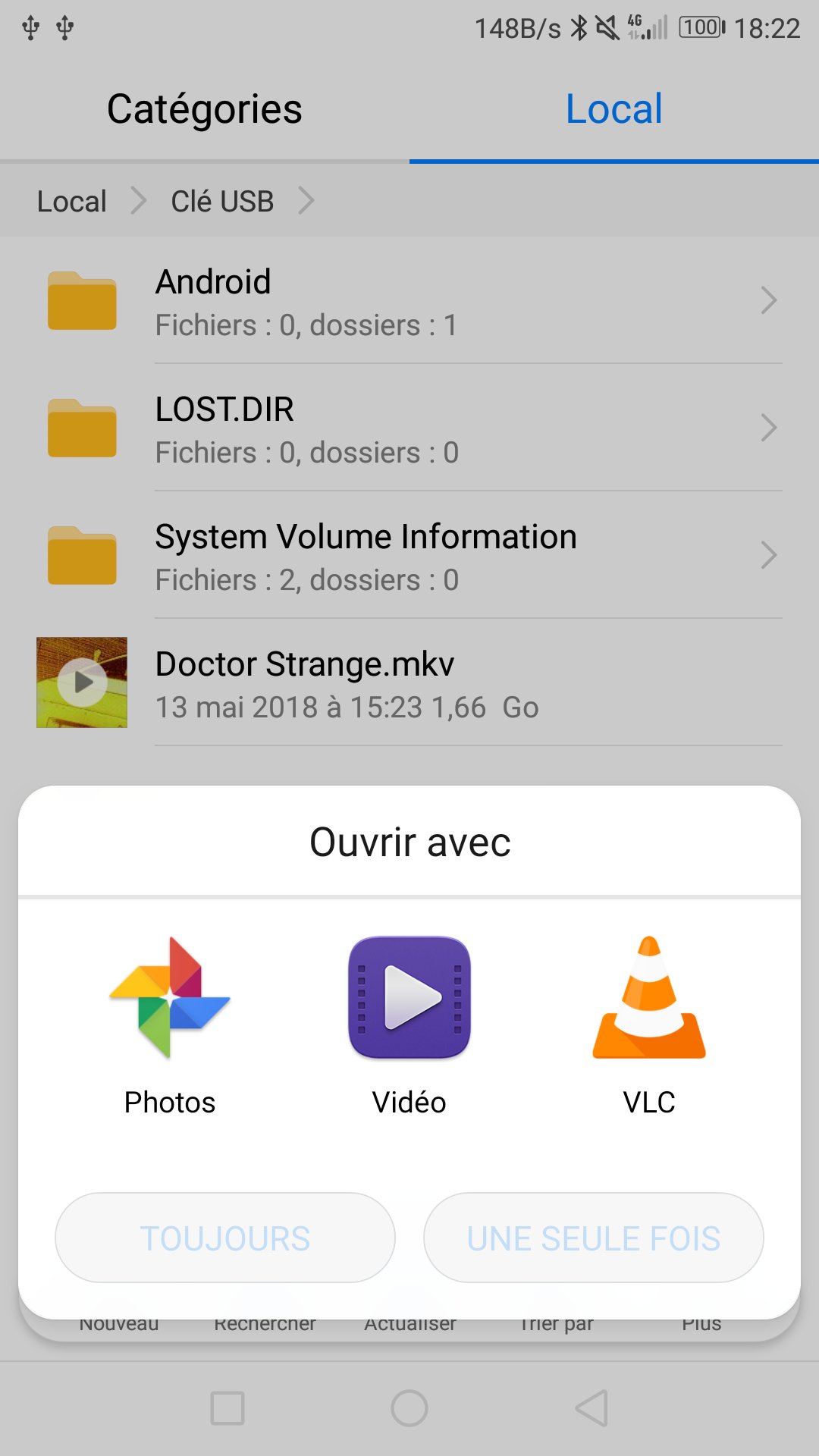
Task: Expand the Android folder row chevron
Action: click(x=767, y=301)
